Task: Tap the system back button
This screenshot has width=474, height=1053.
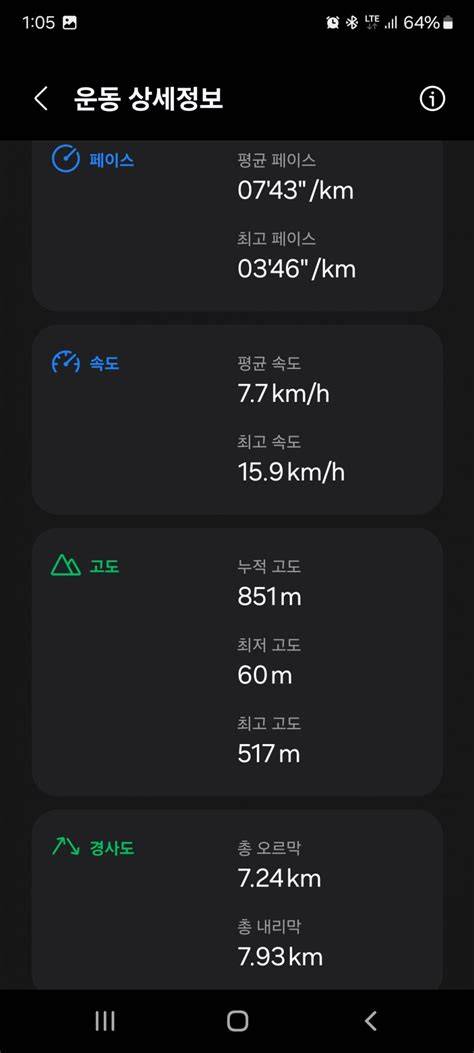Action: 371,1021
